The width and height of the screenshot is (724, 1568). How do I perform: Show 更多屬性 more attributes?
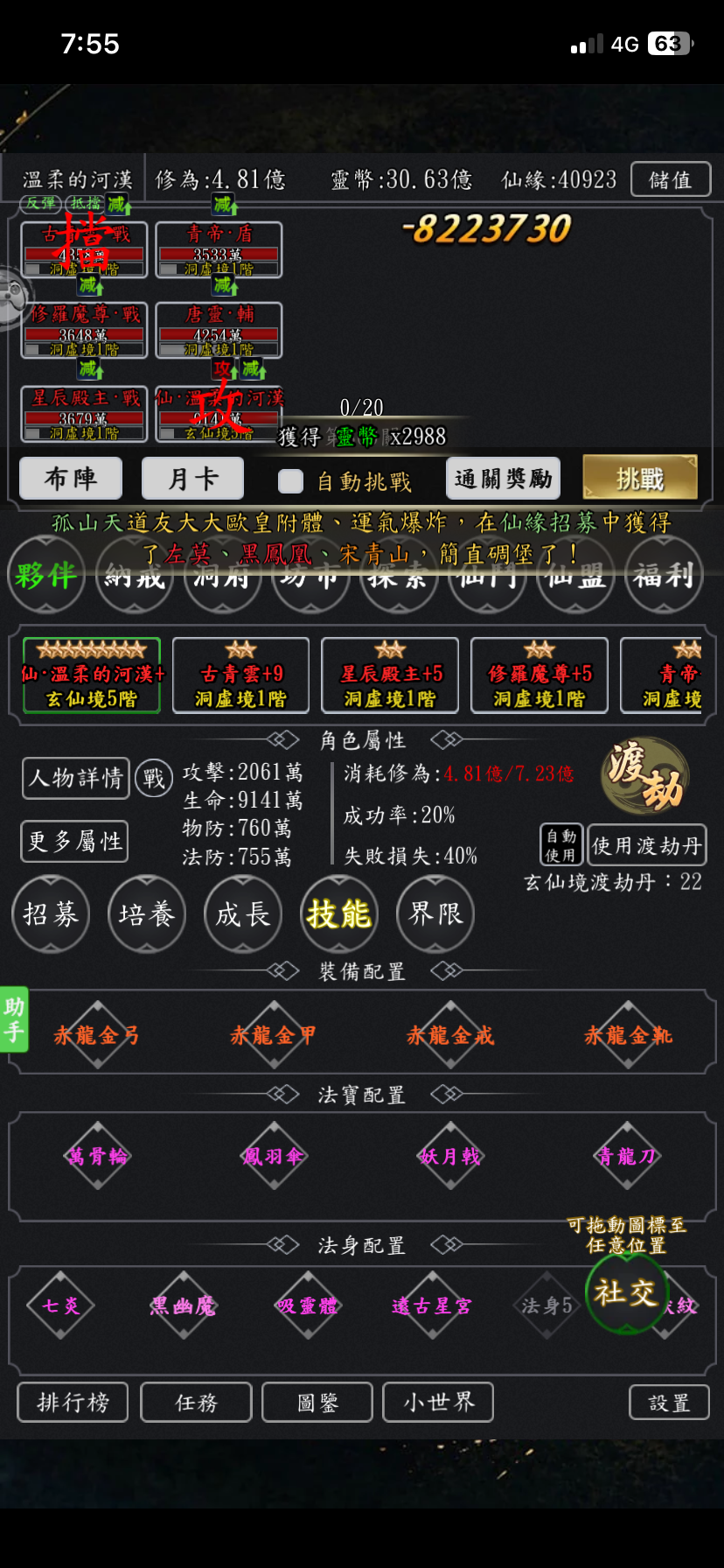75,841
